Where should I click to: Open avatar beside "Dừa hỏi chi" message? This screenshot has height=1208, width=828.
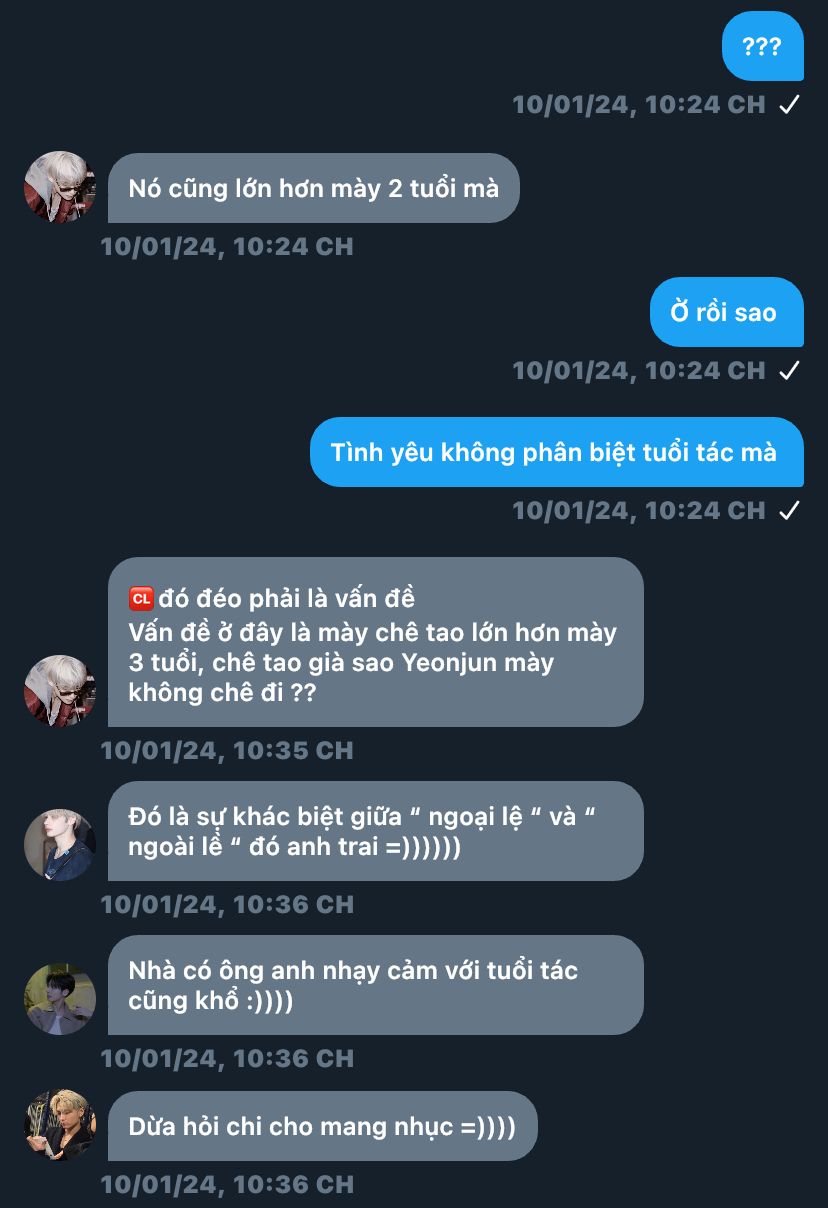click(60, 1125)
